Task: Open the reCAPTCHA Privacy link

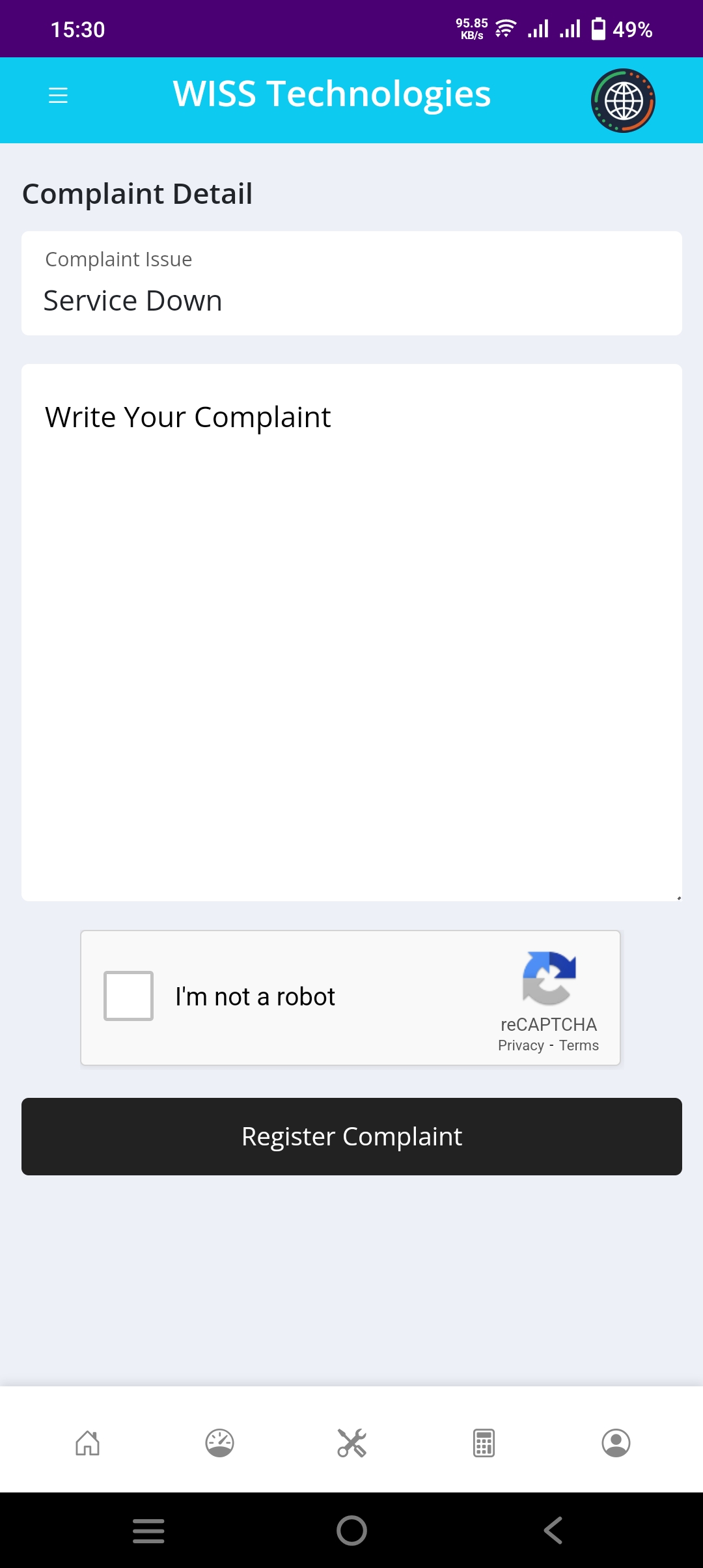Action: click(520, 1045)
